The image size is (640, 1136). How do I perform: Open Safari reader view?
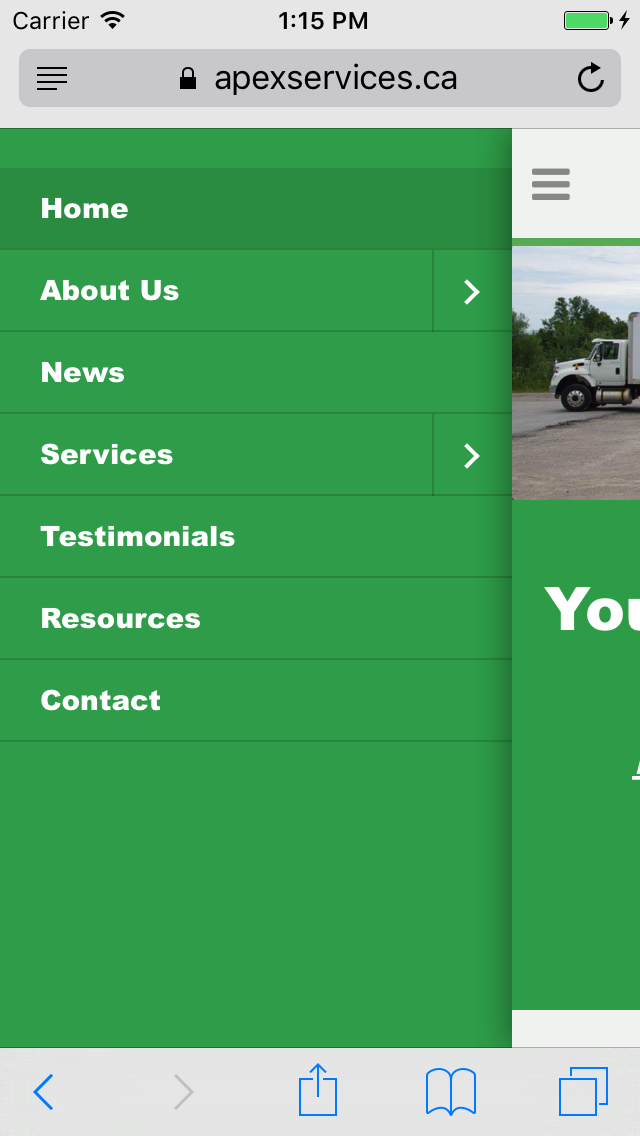click(52, 78)
